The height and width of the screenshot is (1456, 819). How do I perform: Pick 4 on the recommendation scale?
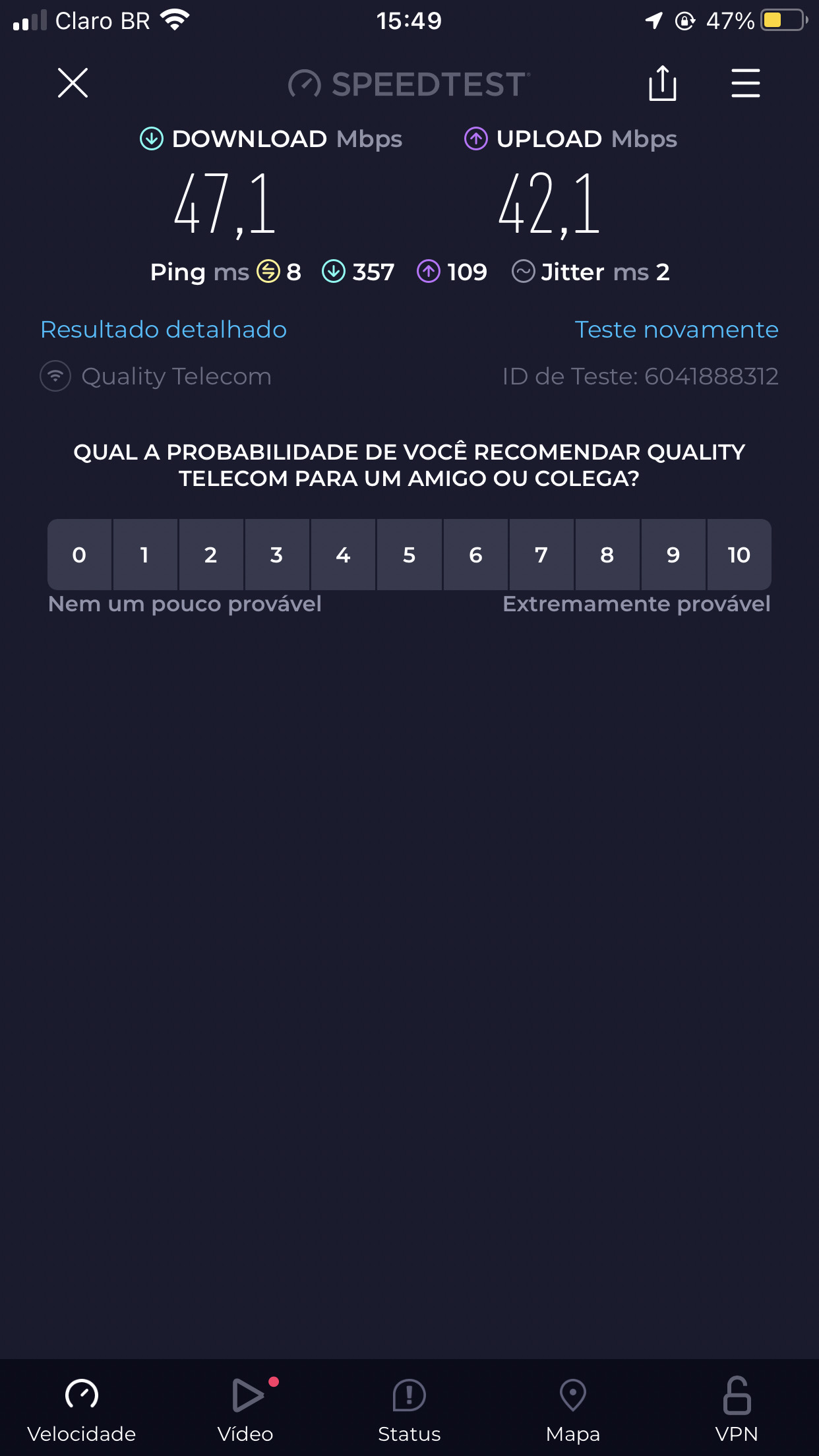coord(343,555)
